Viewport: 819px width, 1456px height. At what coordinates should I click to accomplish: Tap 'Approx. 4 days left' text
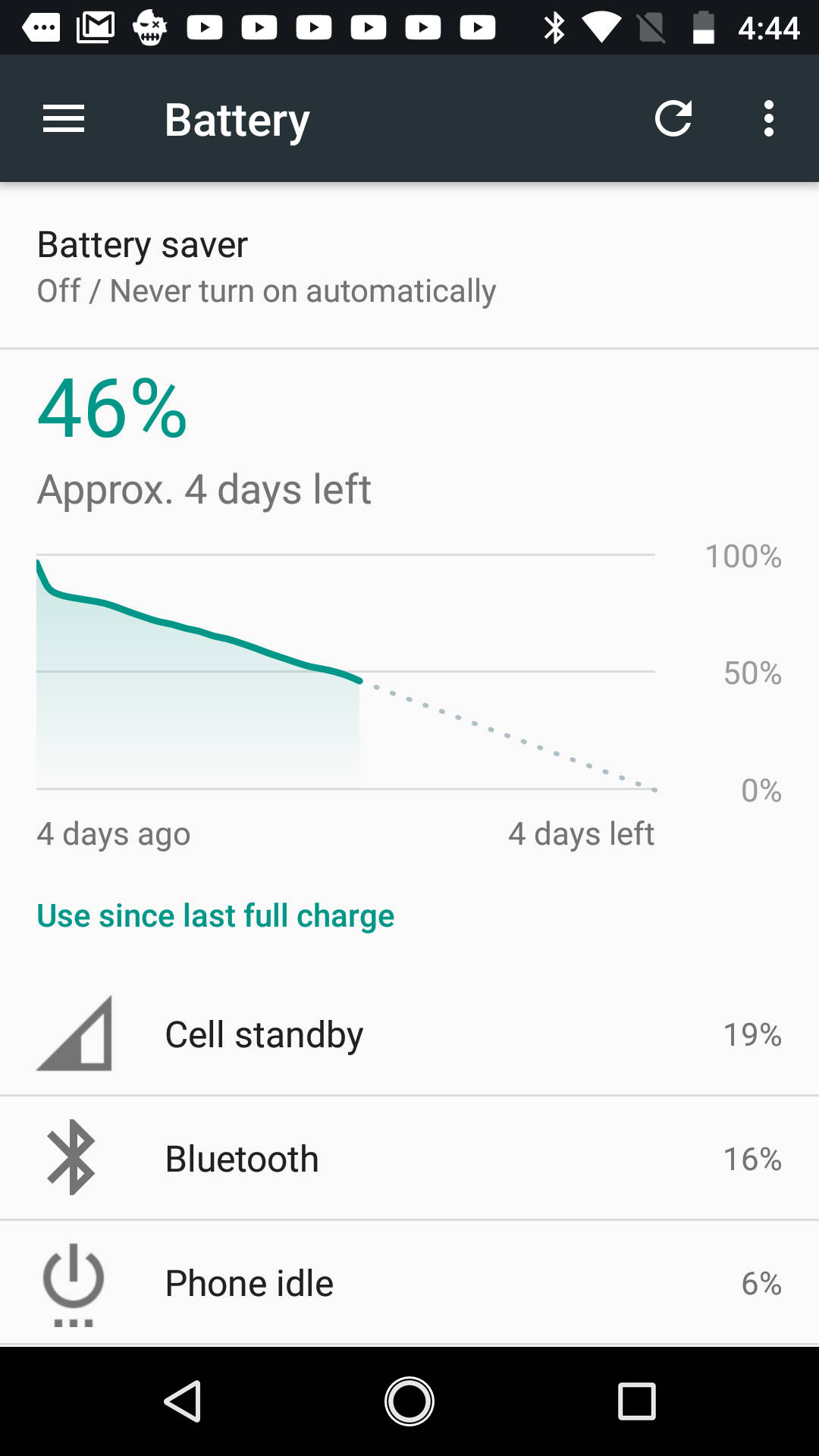tap(204, 489)
